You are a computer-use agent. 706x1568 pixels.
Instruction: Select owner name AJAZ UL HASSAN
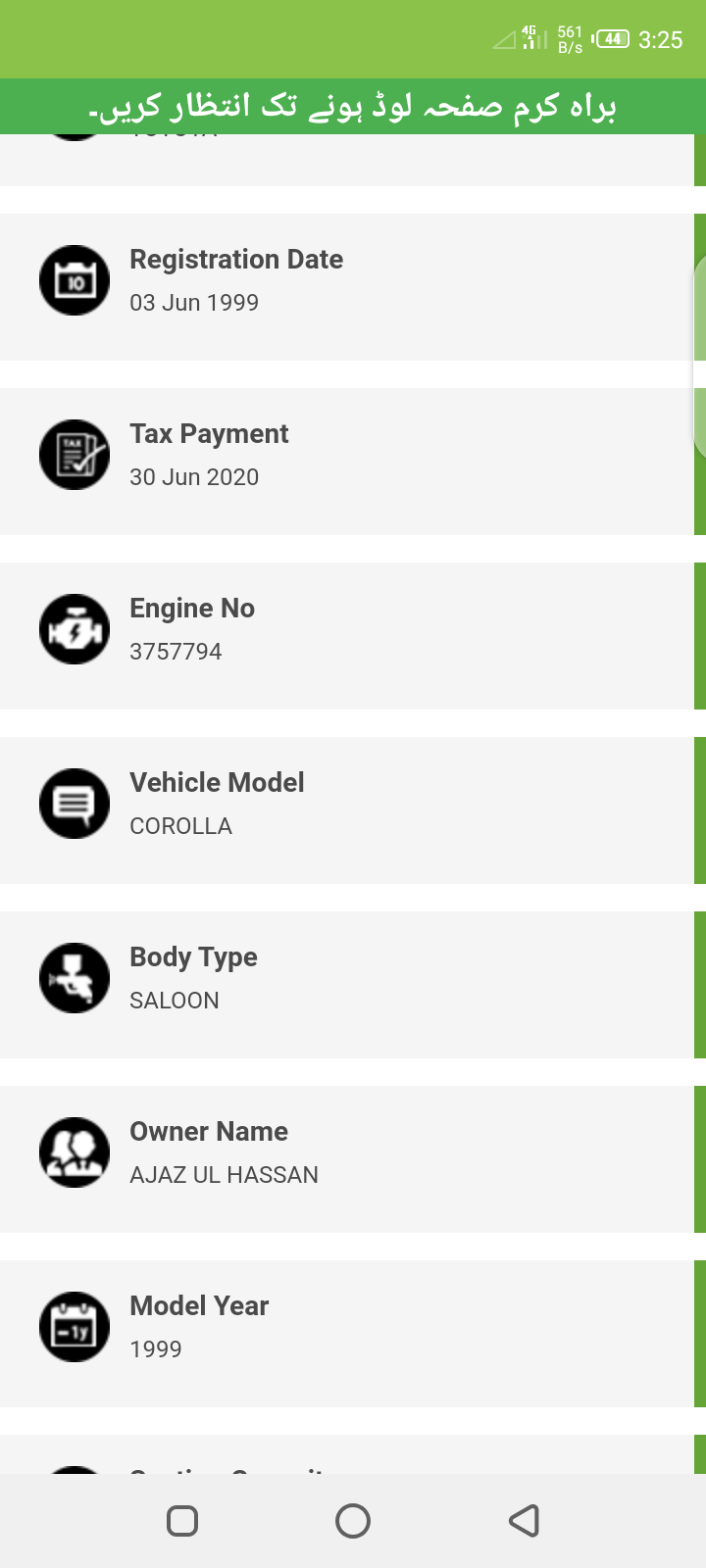pos(224,1174)
